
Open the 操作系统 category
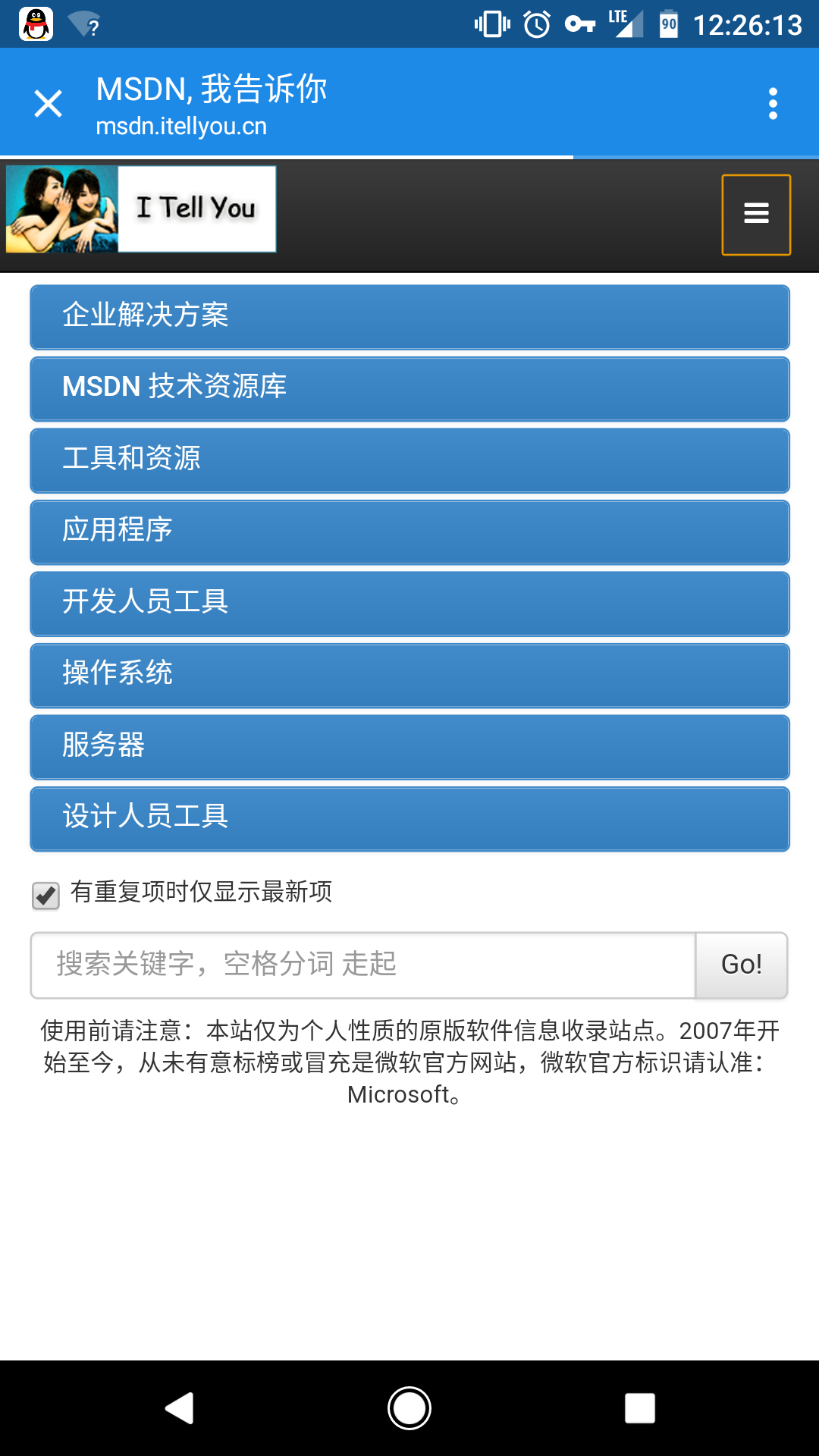coord(409,676)
